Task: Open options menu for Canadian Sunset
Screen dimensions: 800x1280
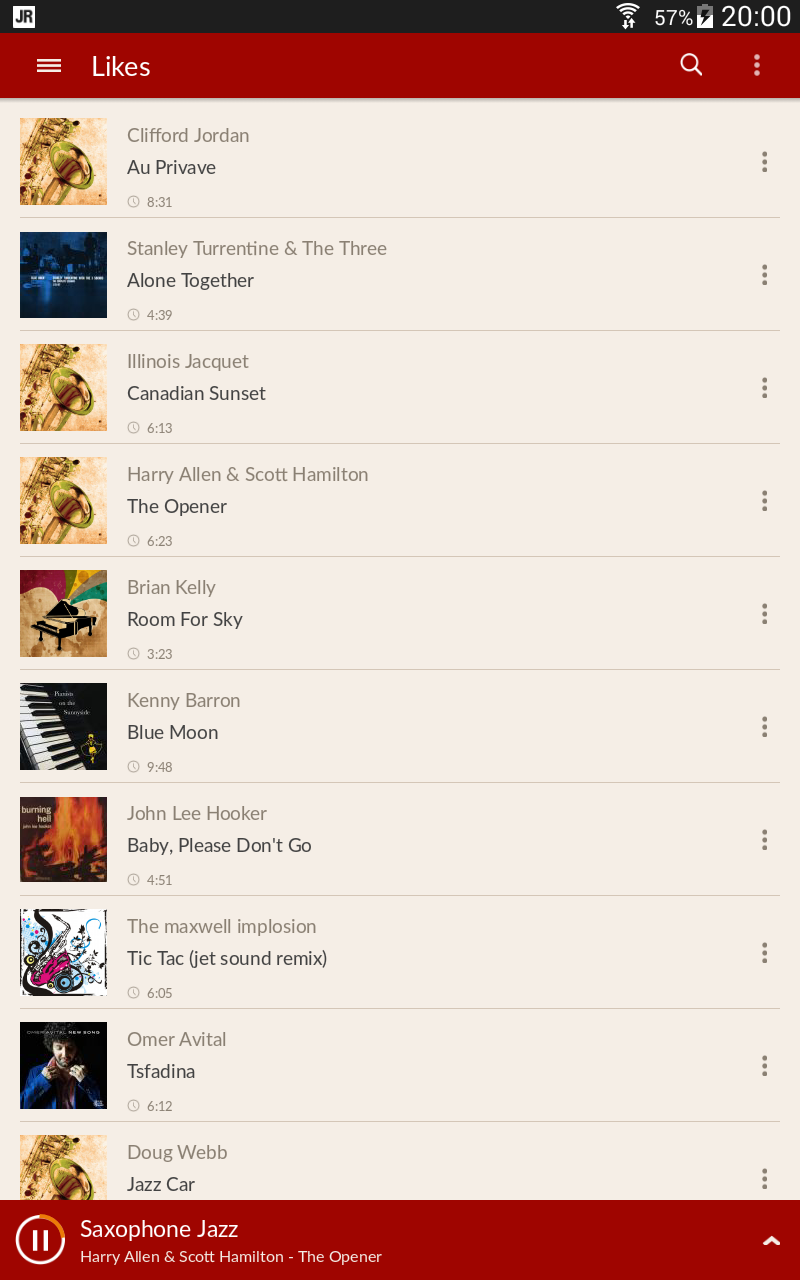Action: point(764,387)
